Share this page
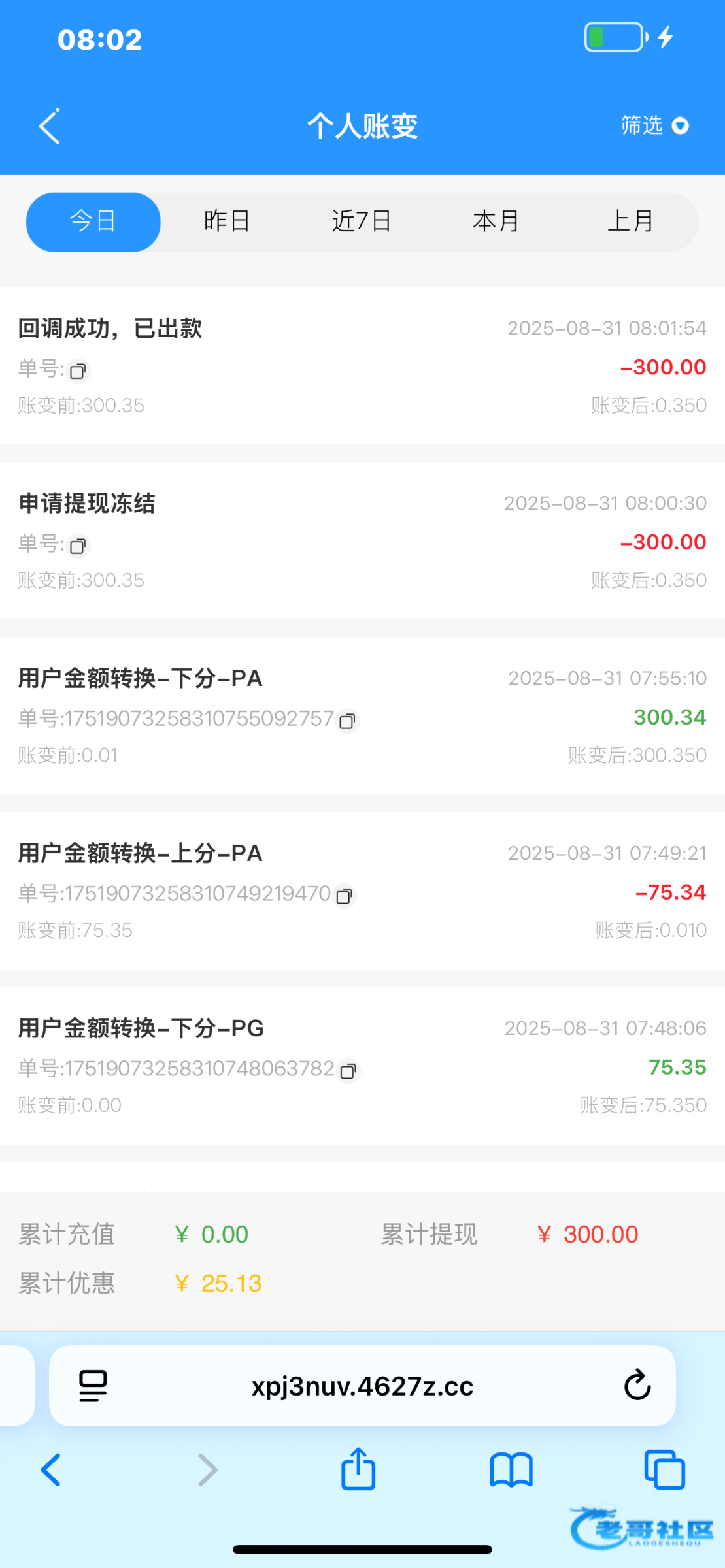 pyautogui.click(x=358, y=1469)
